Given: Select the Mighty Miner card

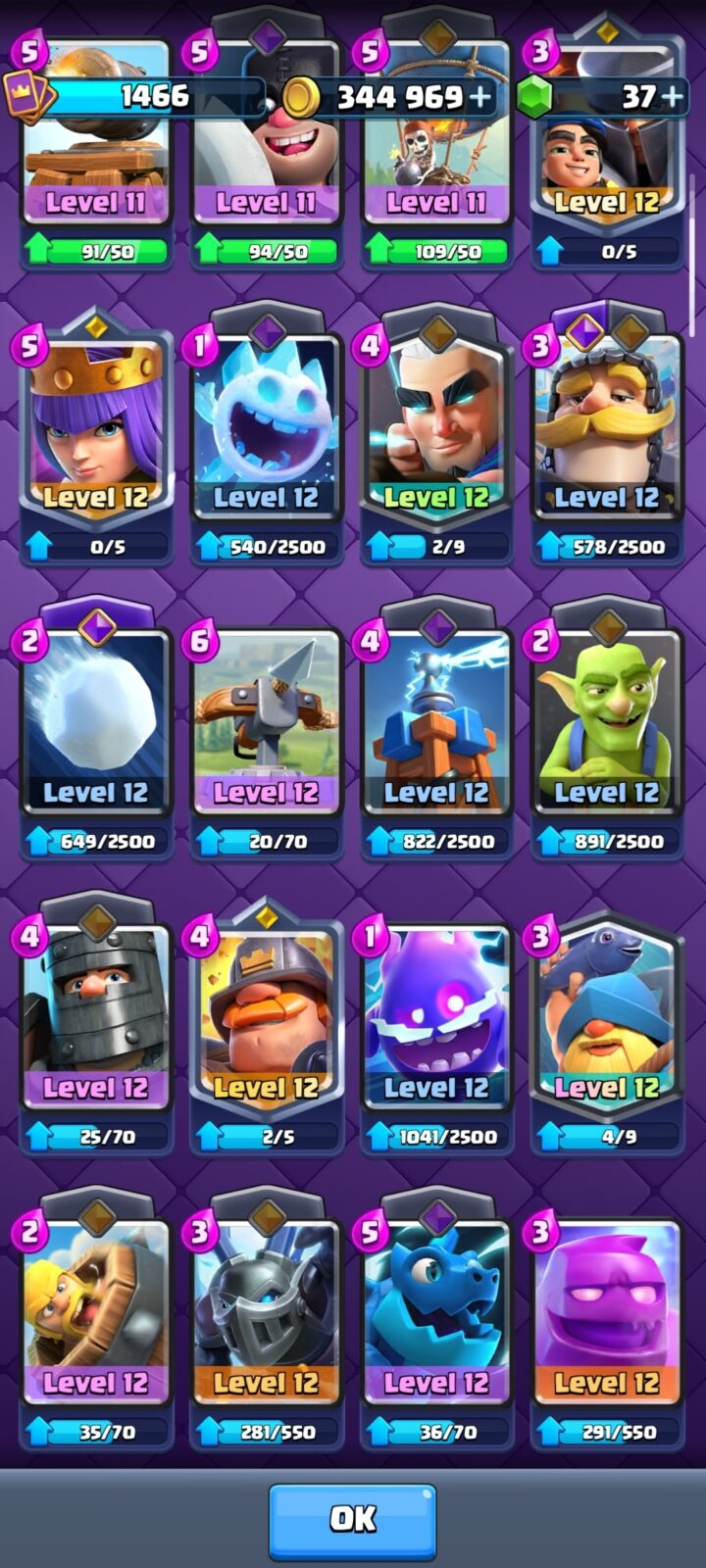Looking at the screenshot, I should [x=266, y=1026].
